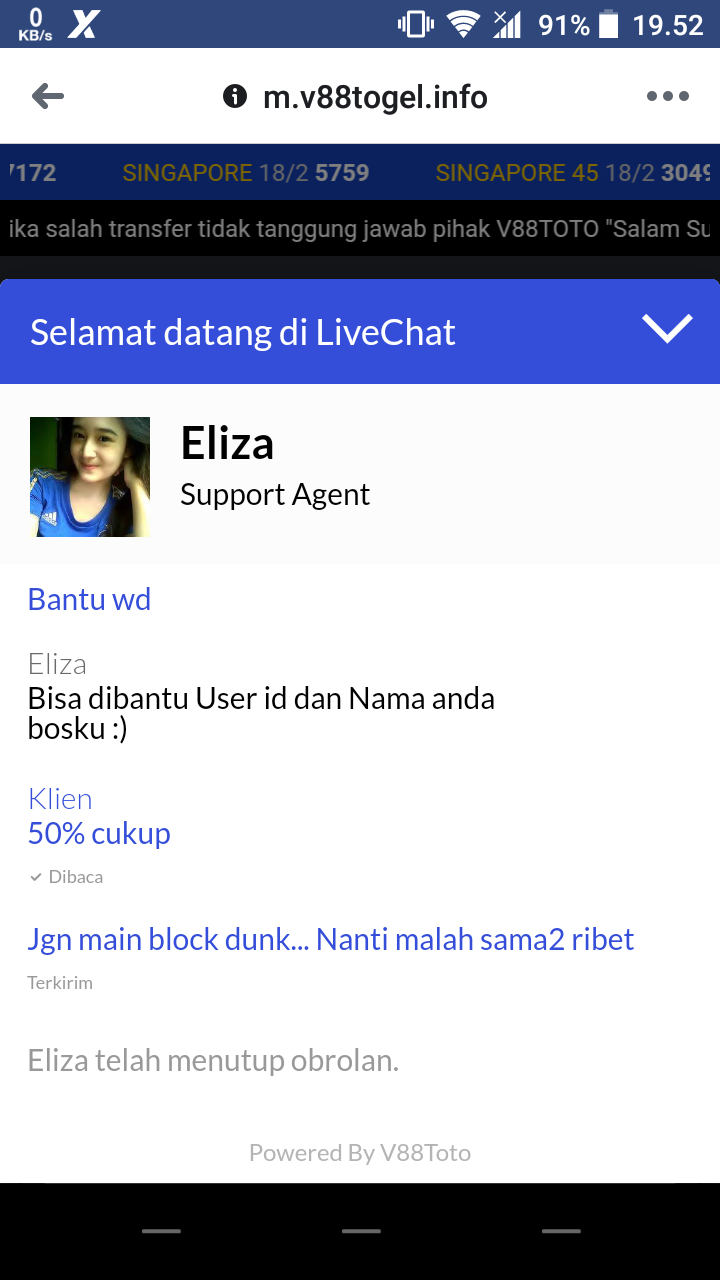
Task: Open the three-dot overflow menu
Action: pyautogui.click(x=667, y=97)
